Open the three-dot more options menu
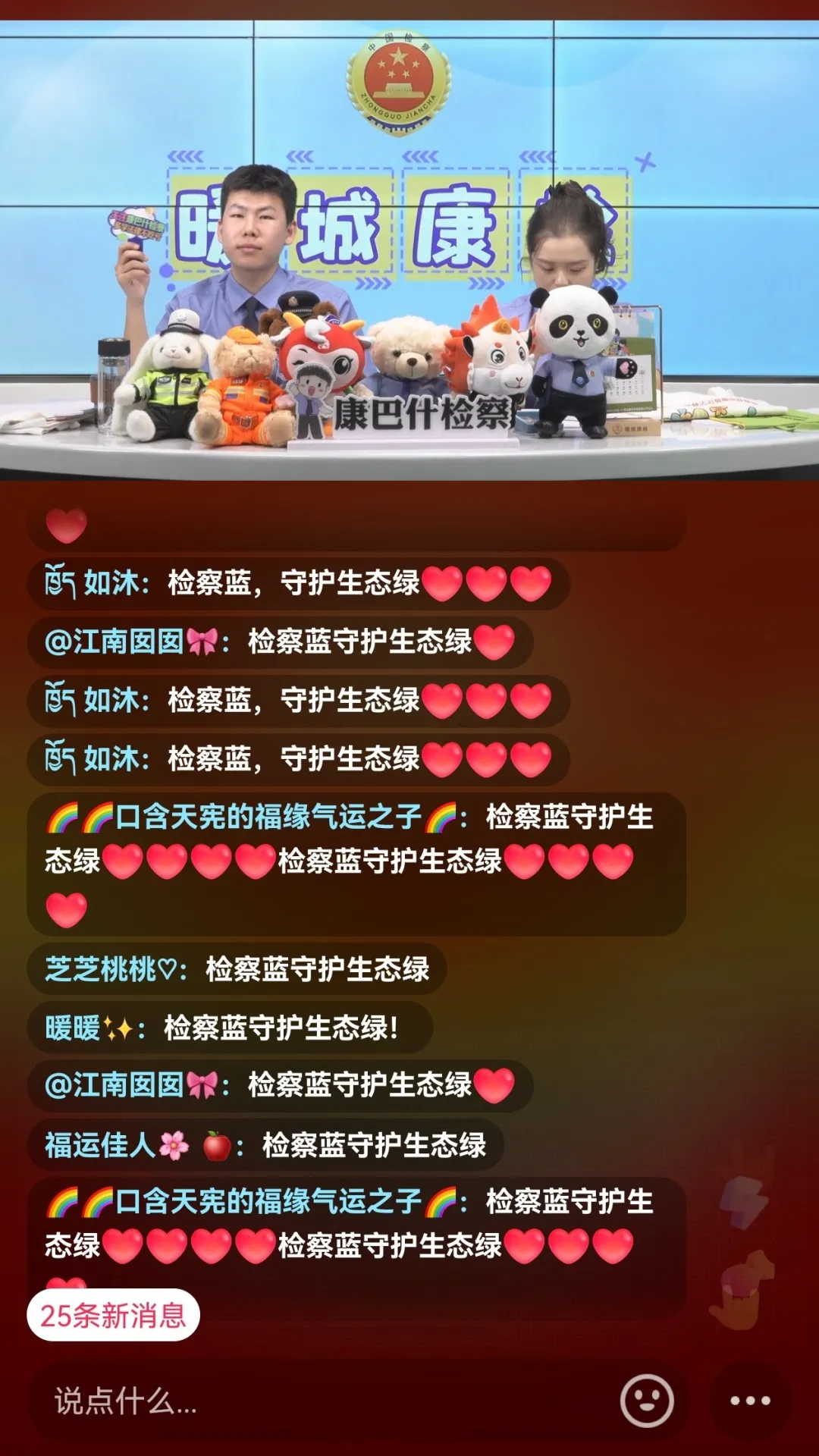The image size is (819, 1456). pos(750,1401)
